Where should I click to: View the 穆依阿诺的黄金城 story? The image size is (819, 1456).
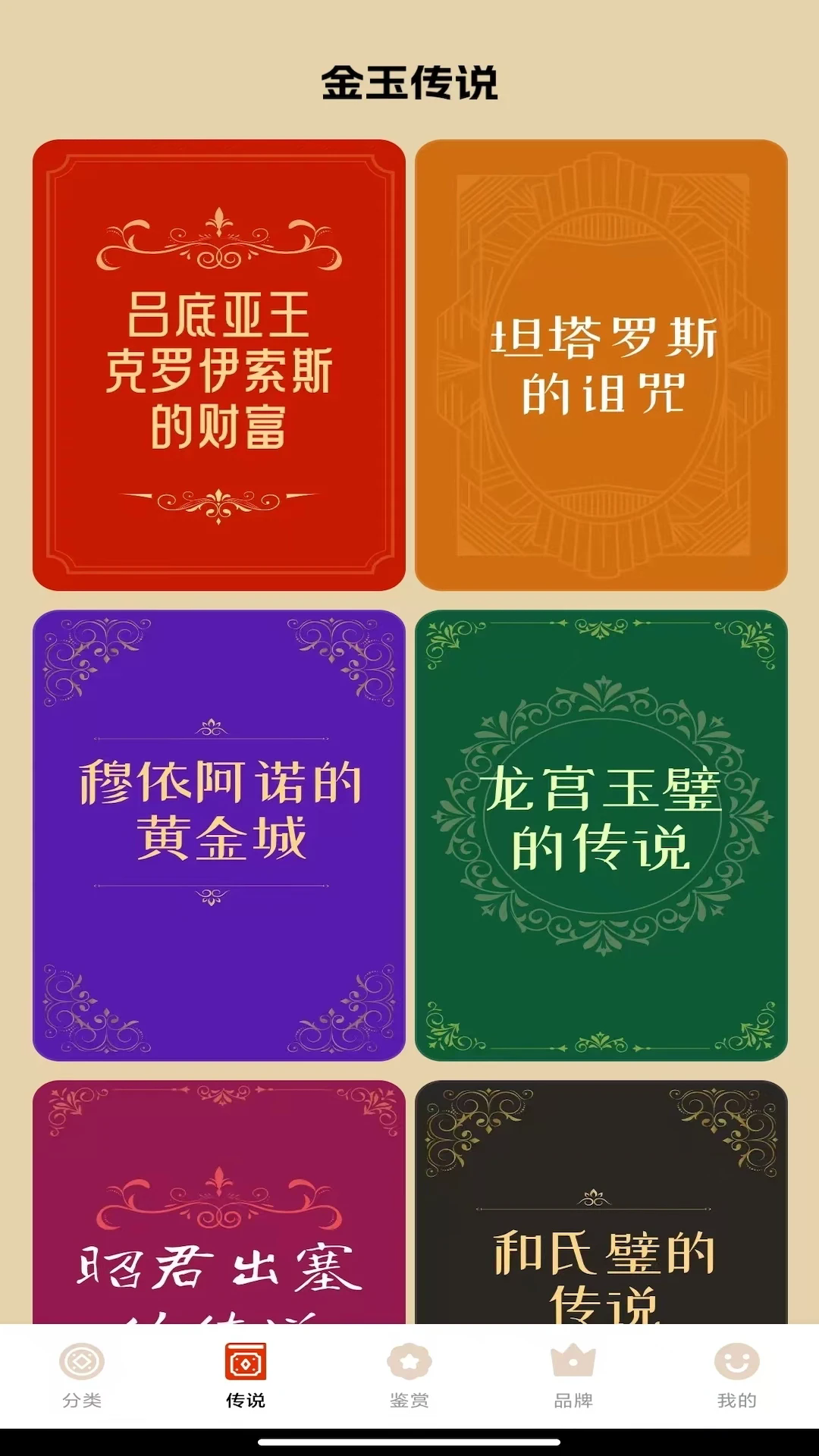tap(218, 835)
